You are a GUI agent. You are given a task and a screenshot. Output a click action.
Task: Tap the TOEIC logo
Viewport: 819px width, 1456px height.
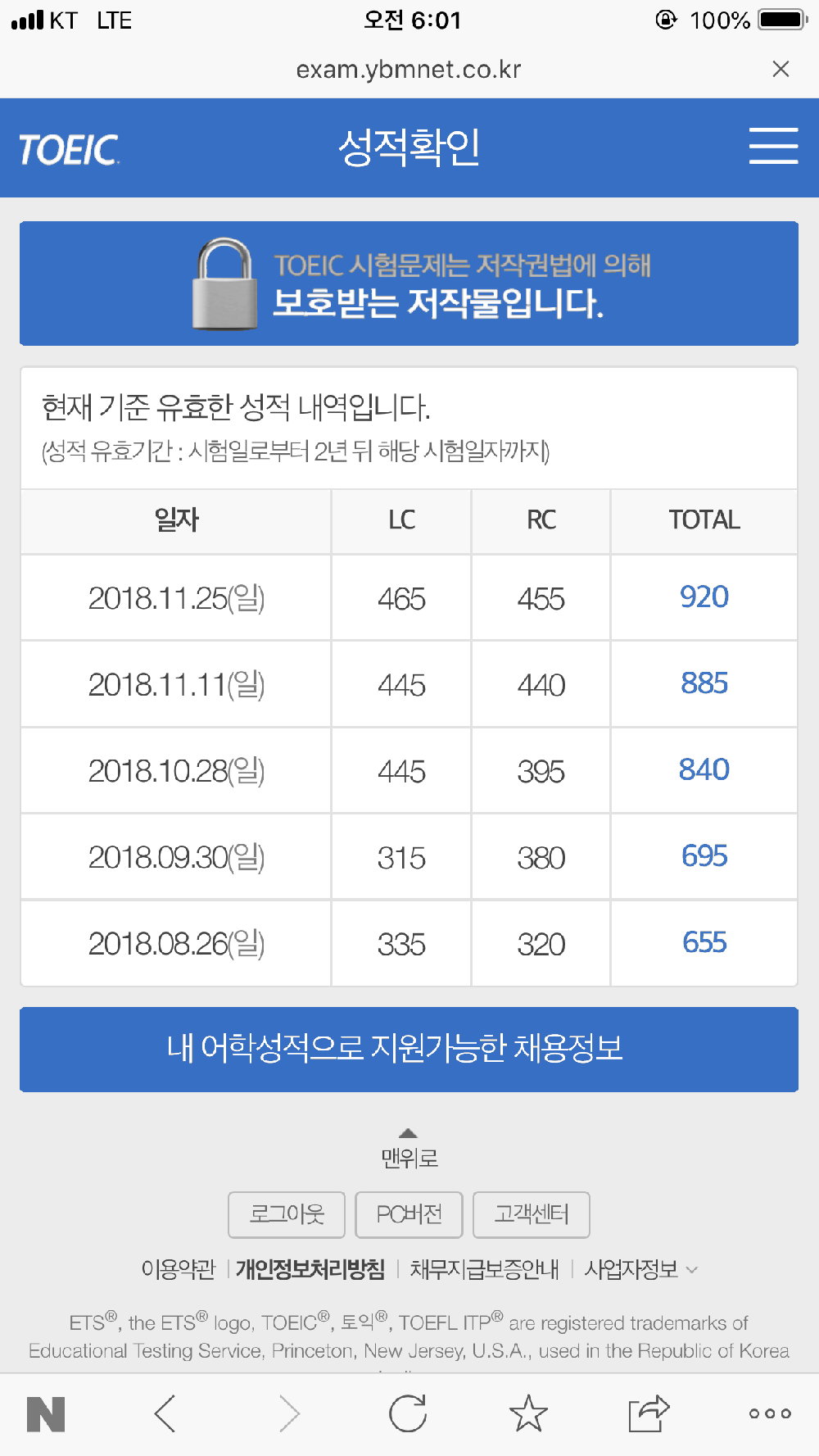(x=69, y=150)
